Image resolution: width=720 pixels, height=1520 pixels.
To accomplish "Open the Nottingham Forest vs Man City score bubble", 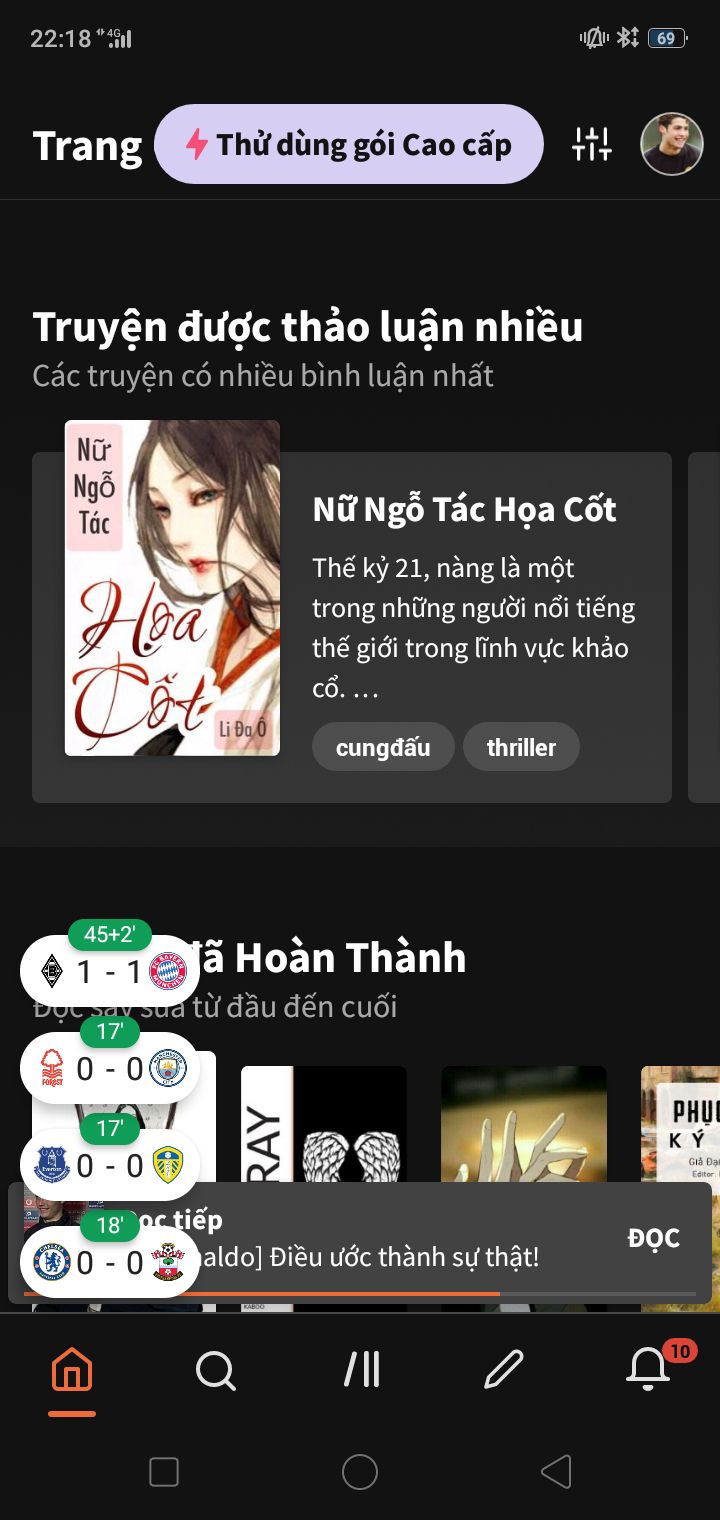I will click(x=110, y=1068).
